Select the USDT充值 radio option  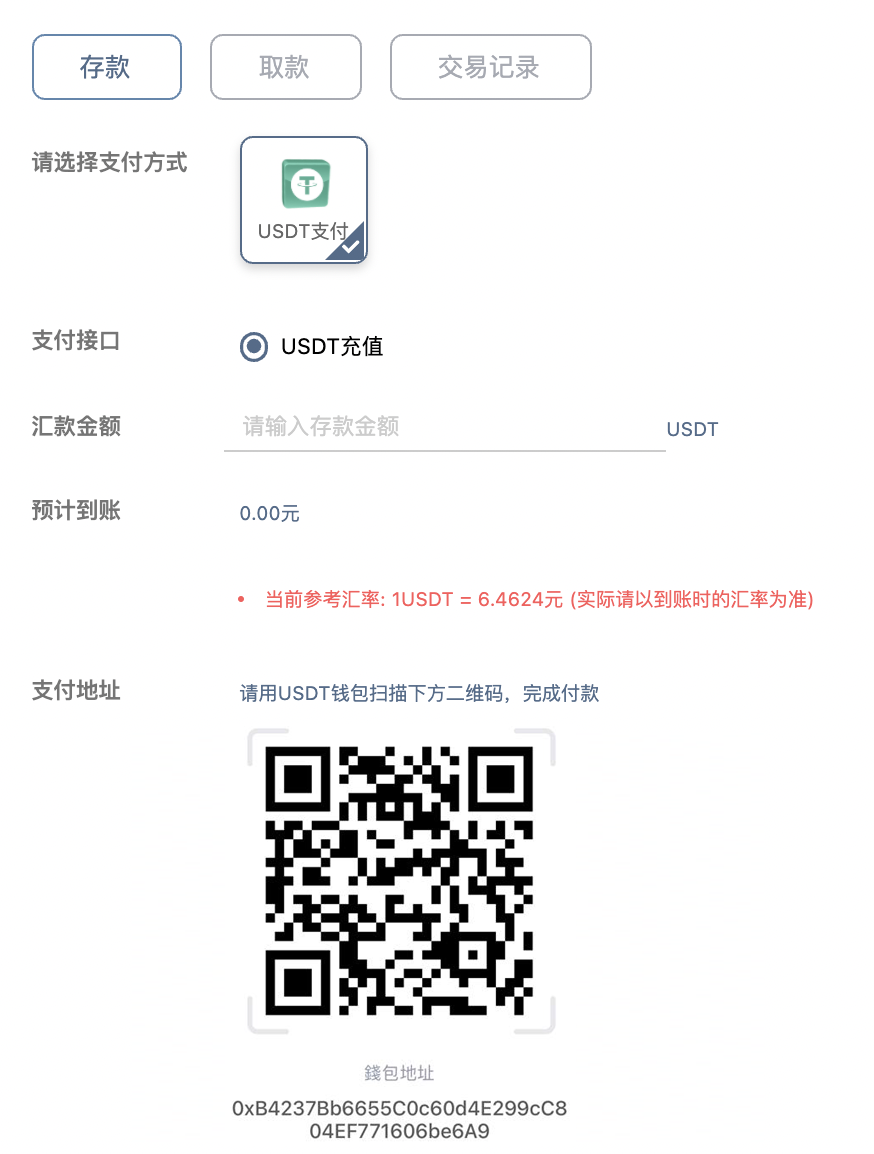coord(254,347)
